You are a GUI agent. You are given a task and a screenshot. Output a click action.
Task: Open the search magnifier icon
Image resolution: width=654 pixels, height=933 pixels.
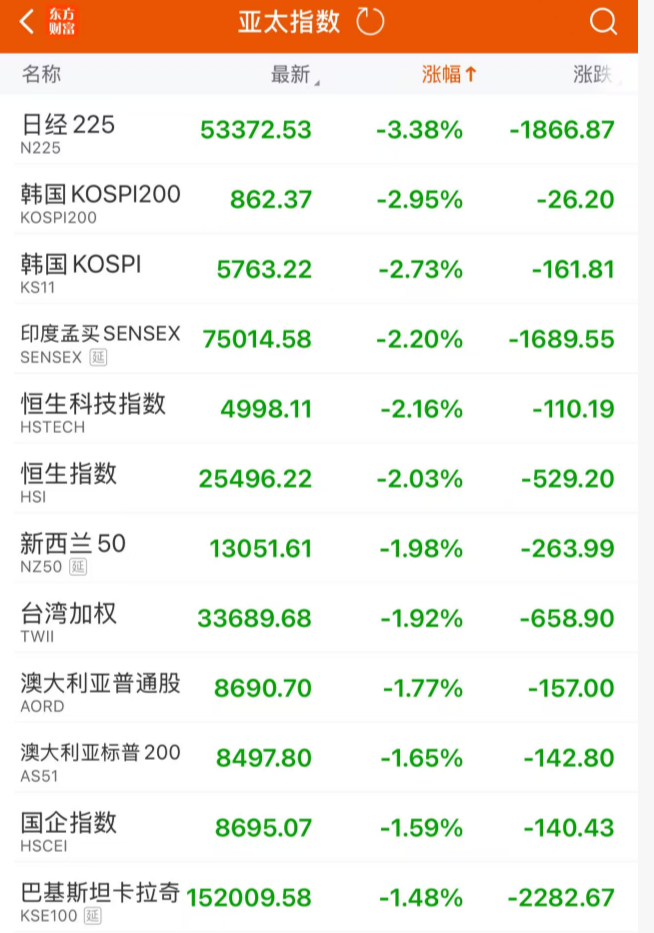(603, 22)
